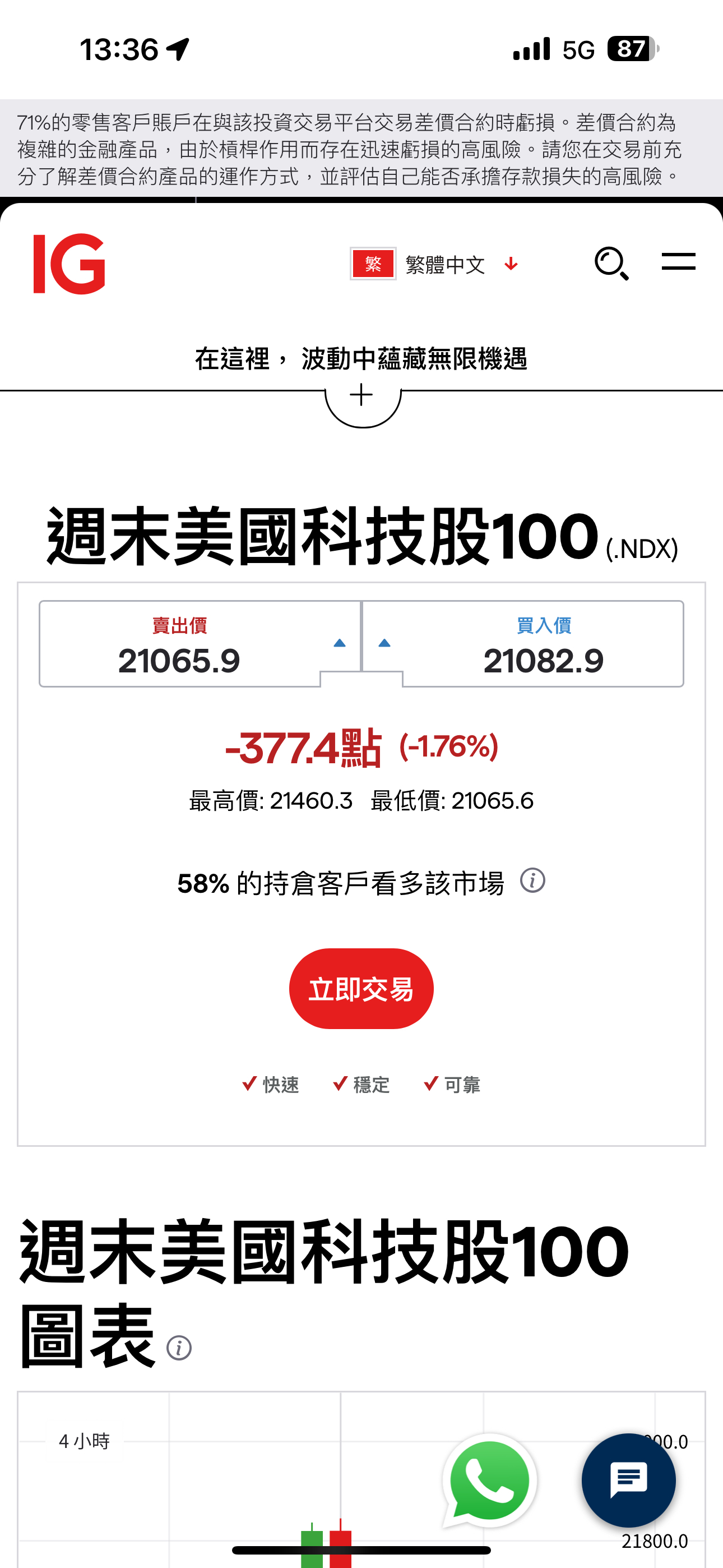Select the 買入價 21082.9 box
The image size is (723, 1568).
tap(523, 644)
